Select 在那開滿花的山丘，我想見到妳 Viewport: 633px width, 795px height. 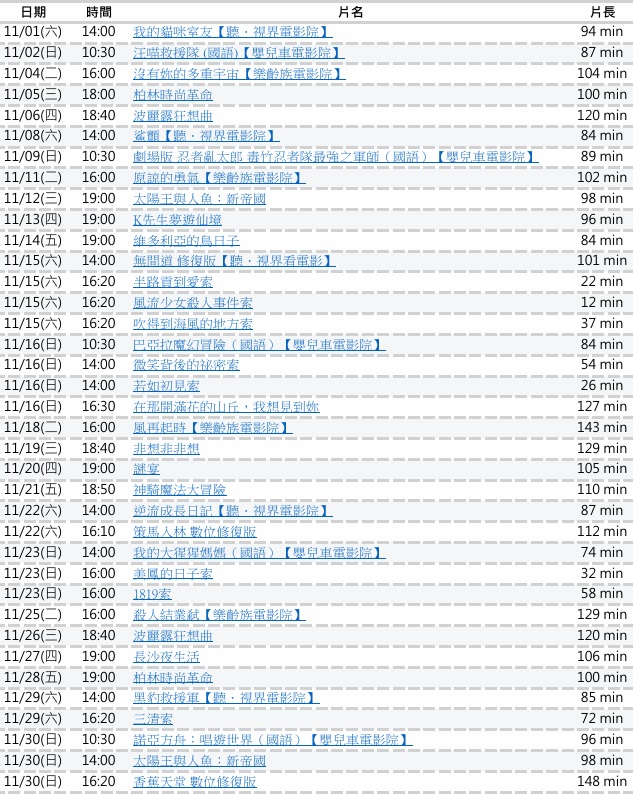226,407
